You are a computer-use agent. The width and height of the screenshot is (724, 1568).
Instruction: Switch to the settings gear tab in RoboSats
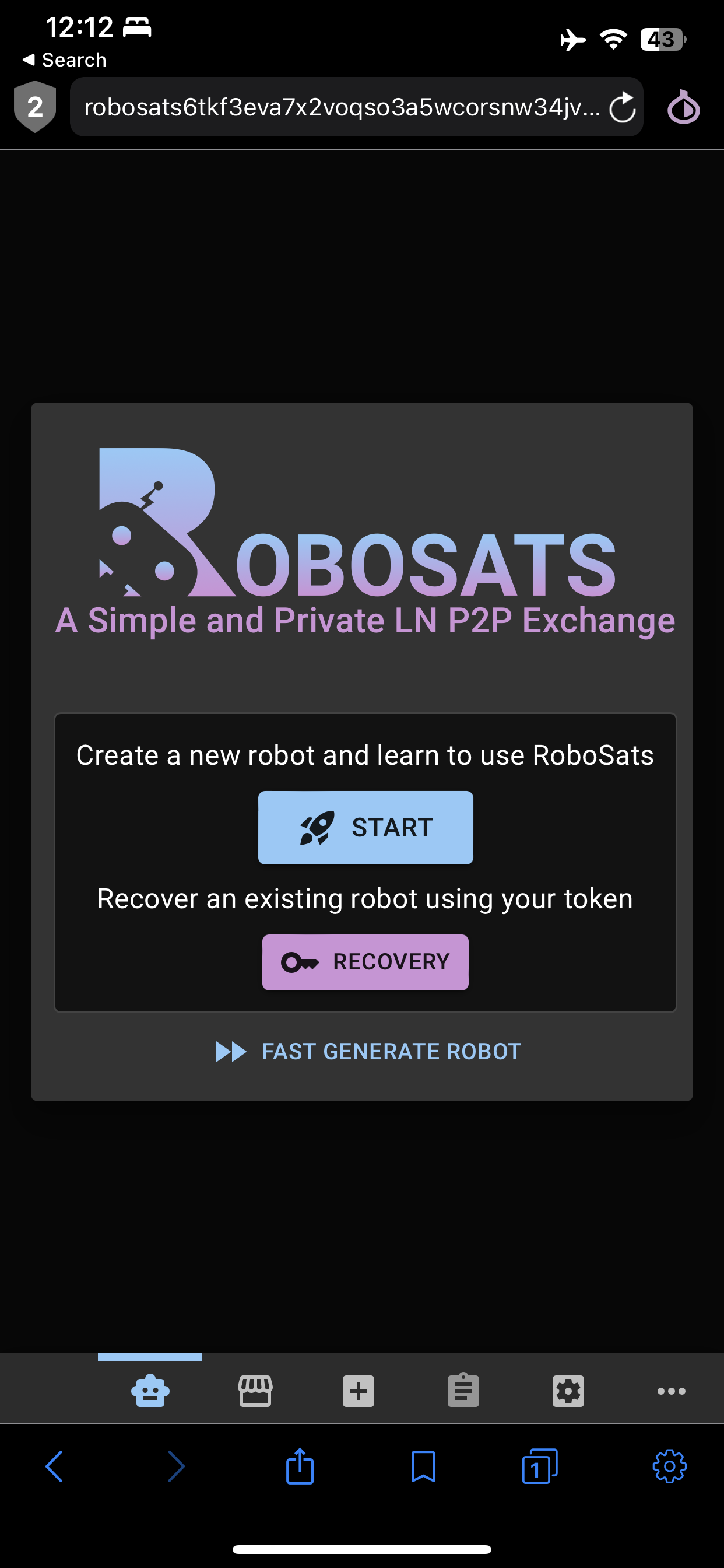click(x=568, y=1391)
